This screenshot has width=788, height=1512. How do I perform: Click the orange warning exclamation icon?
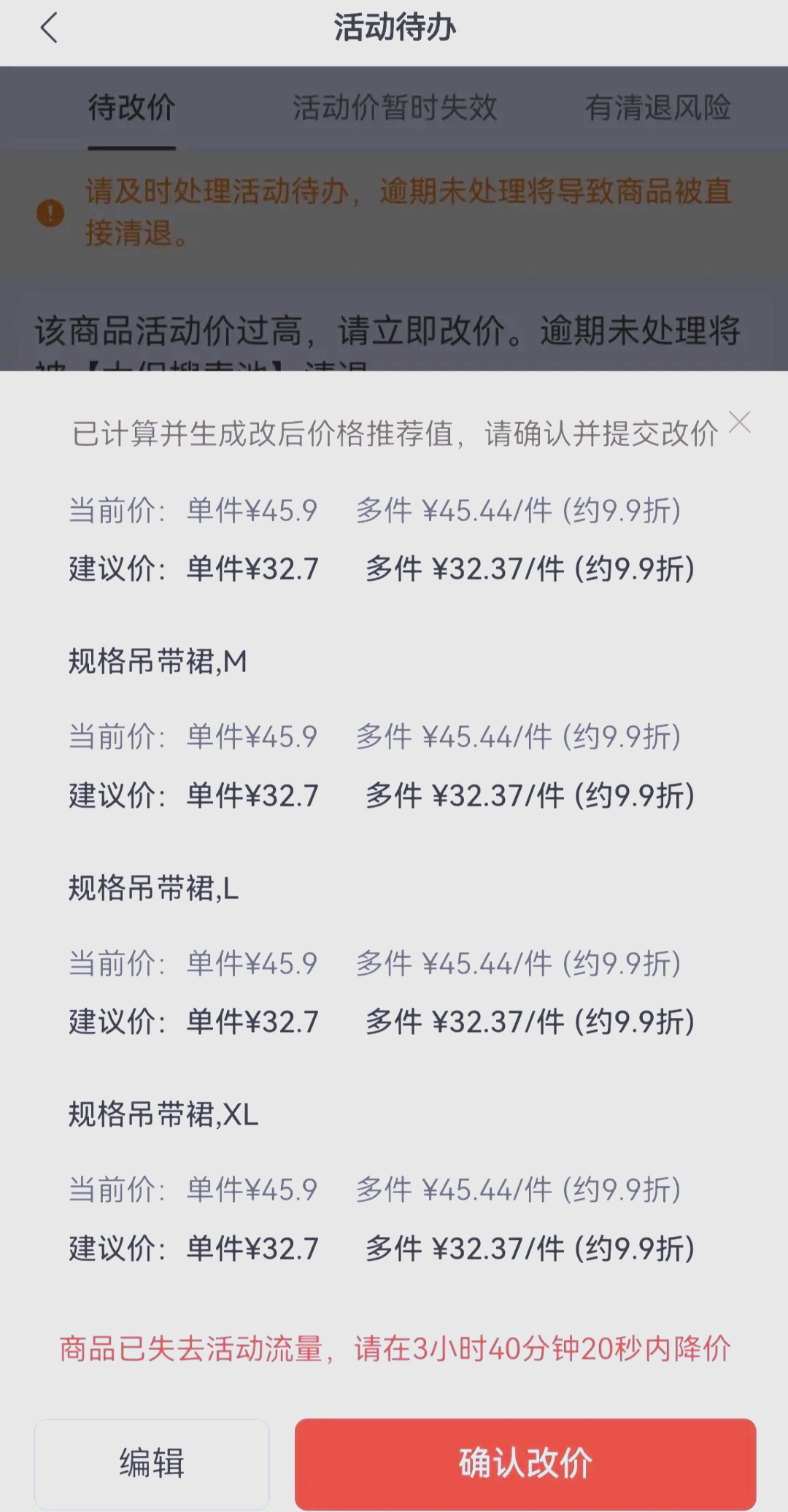(47, 212)
